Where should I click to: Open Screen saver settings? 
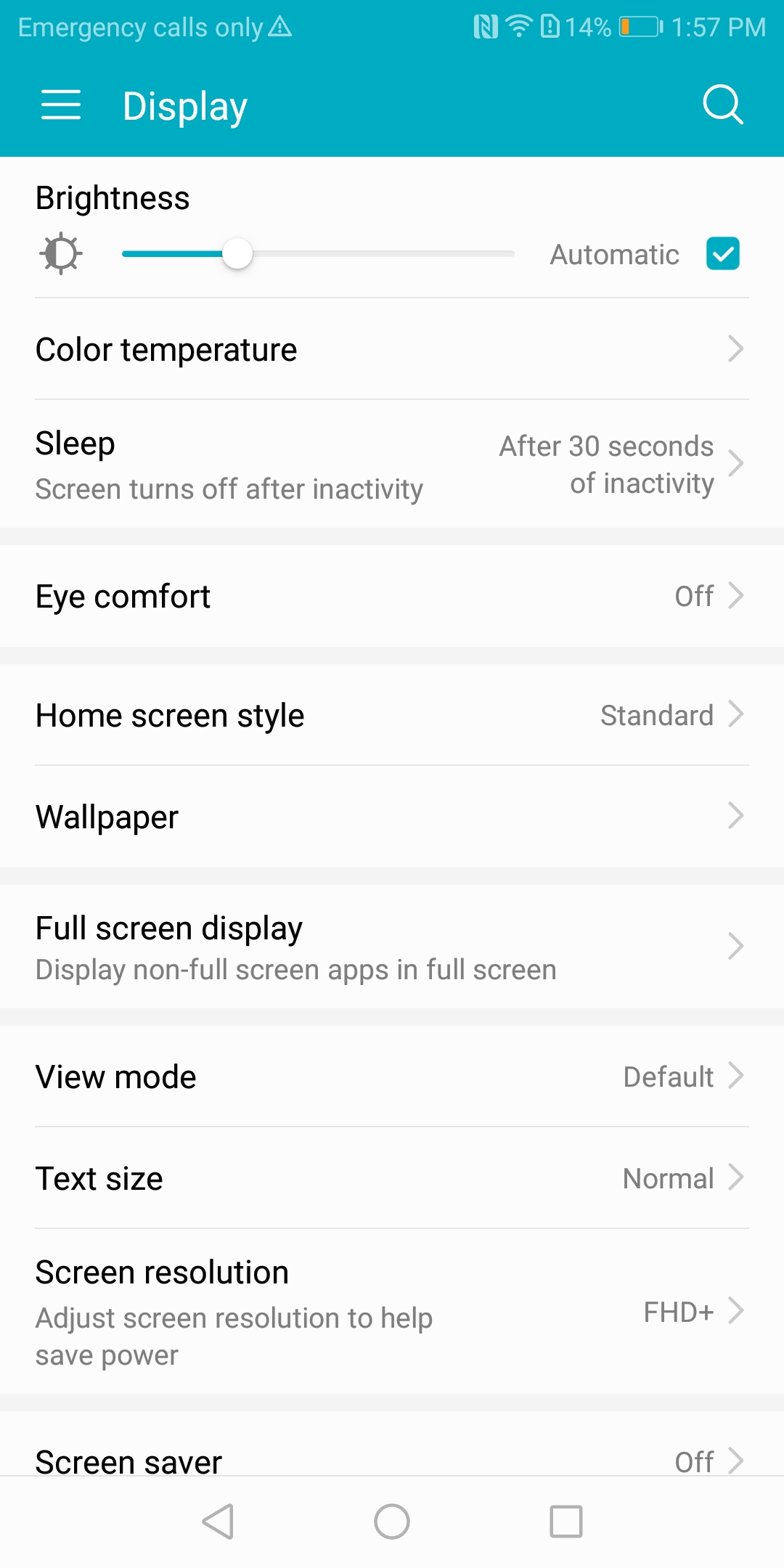tap(392, 1459)
